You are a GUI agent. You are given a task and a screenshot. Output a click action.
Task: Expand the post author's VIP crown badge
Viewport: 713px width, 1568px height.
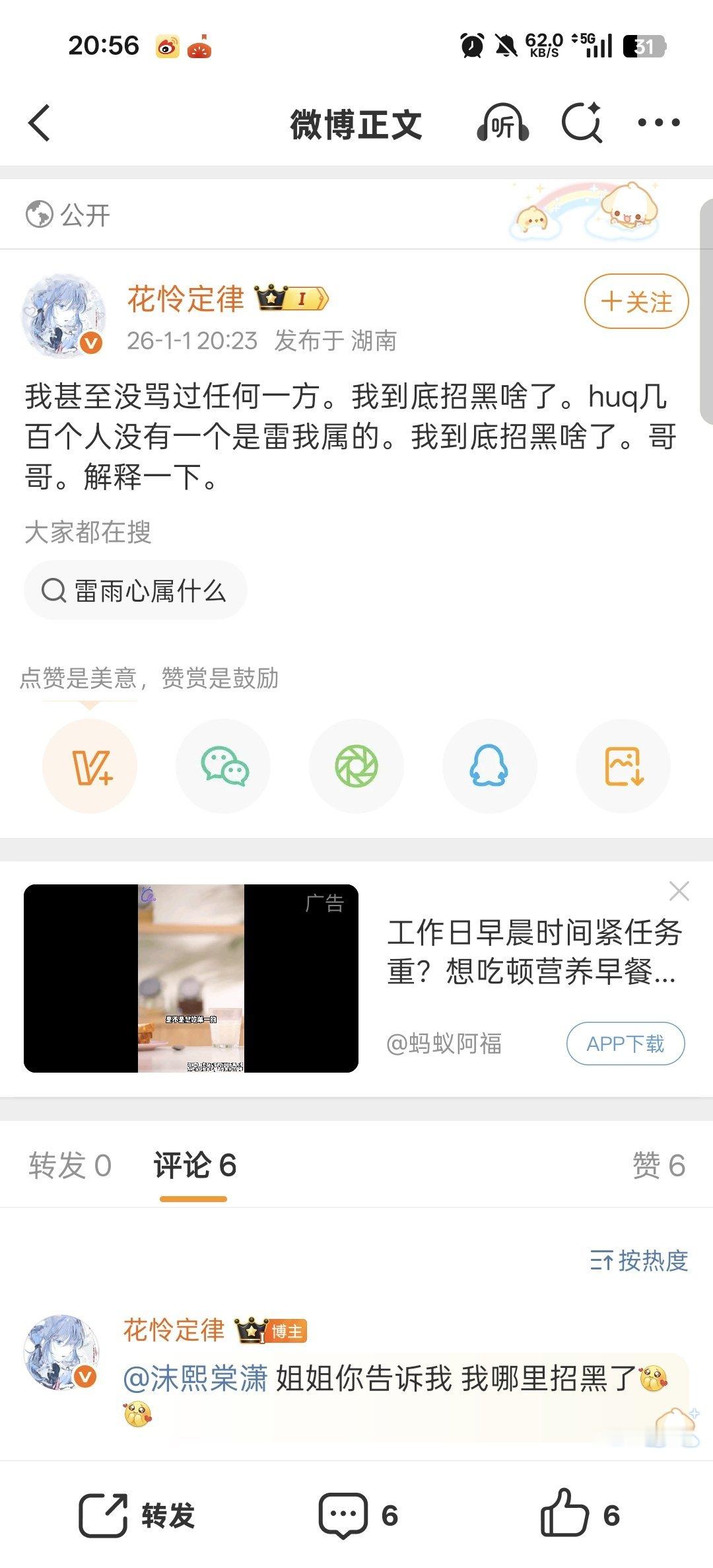pos(291,299)
